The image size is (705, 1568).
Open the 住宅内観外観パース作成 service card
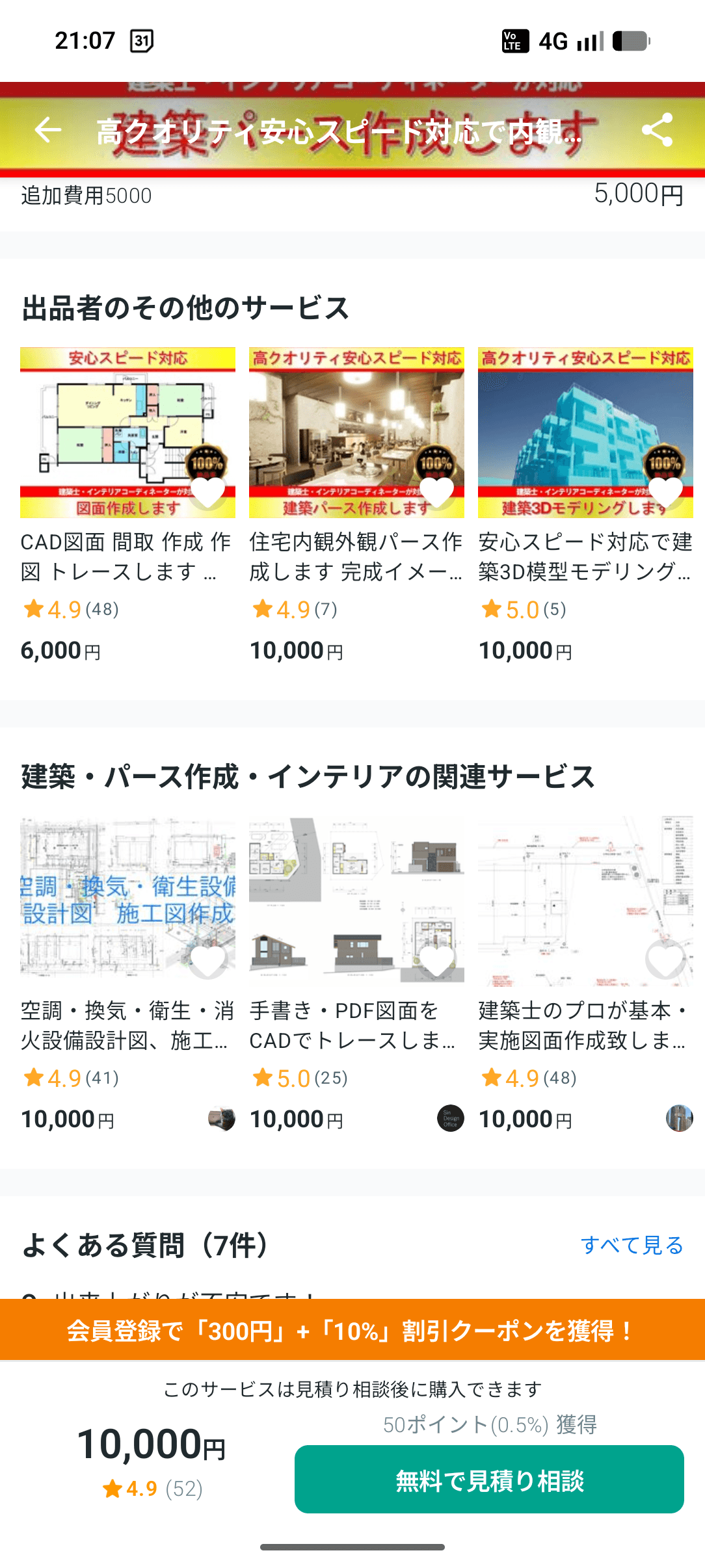[356, 556]
